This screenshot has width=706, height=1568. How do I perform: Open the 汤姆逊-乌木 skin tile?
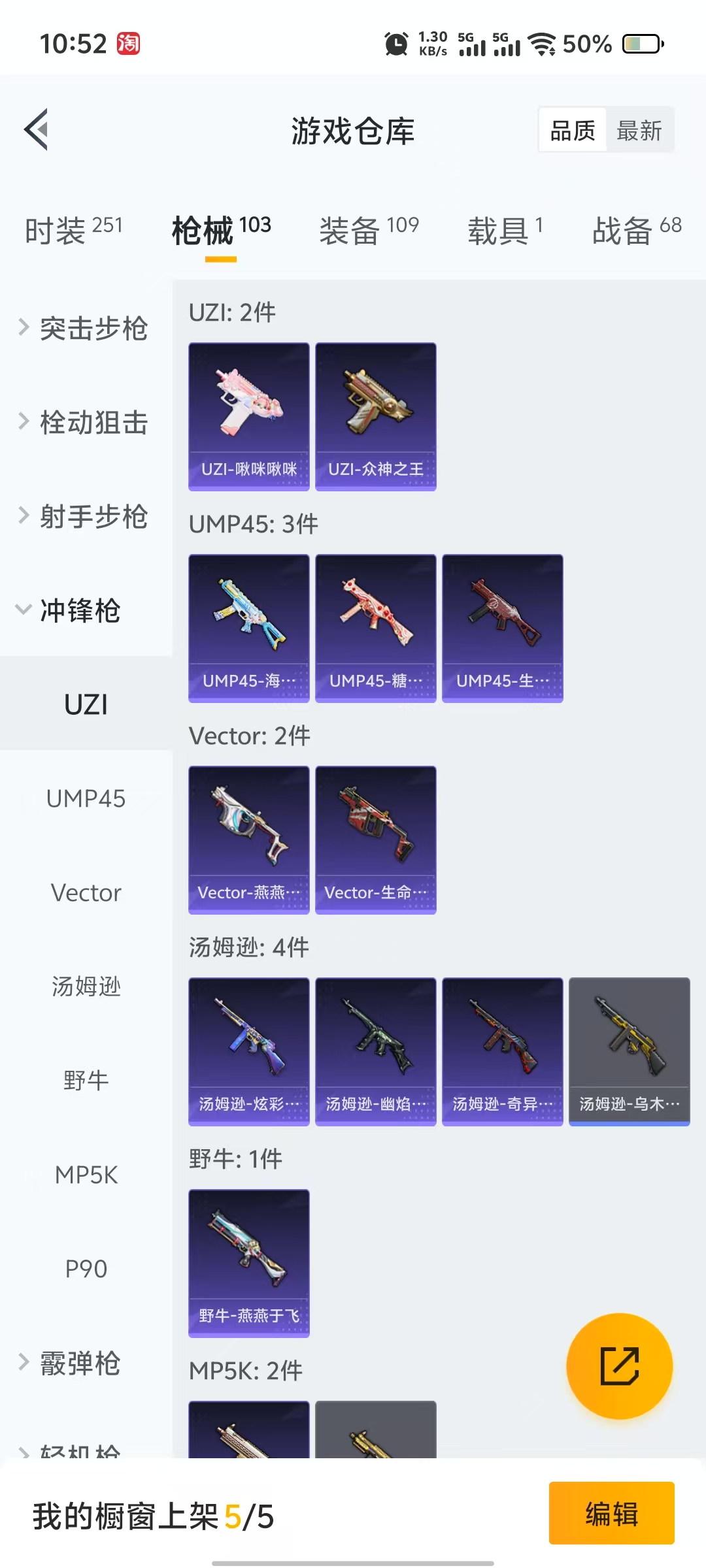pyautogui.click(x=629, y=1051)
